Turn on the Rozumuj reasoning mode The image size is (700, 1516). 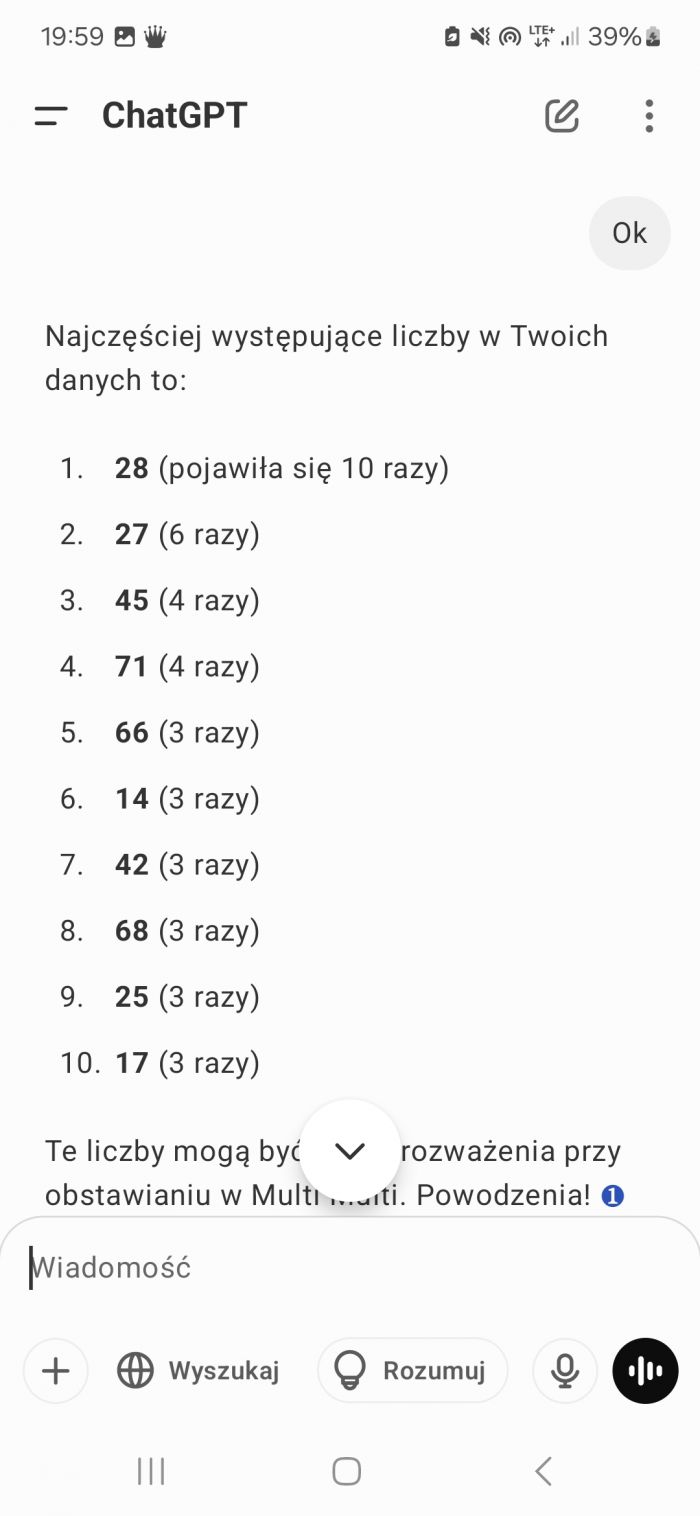[x=413, y=1370]
